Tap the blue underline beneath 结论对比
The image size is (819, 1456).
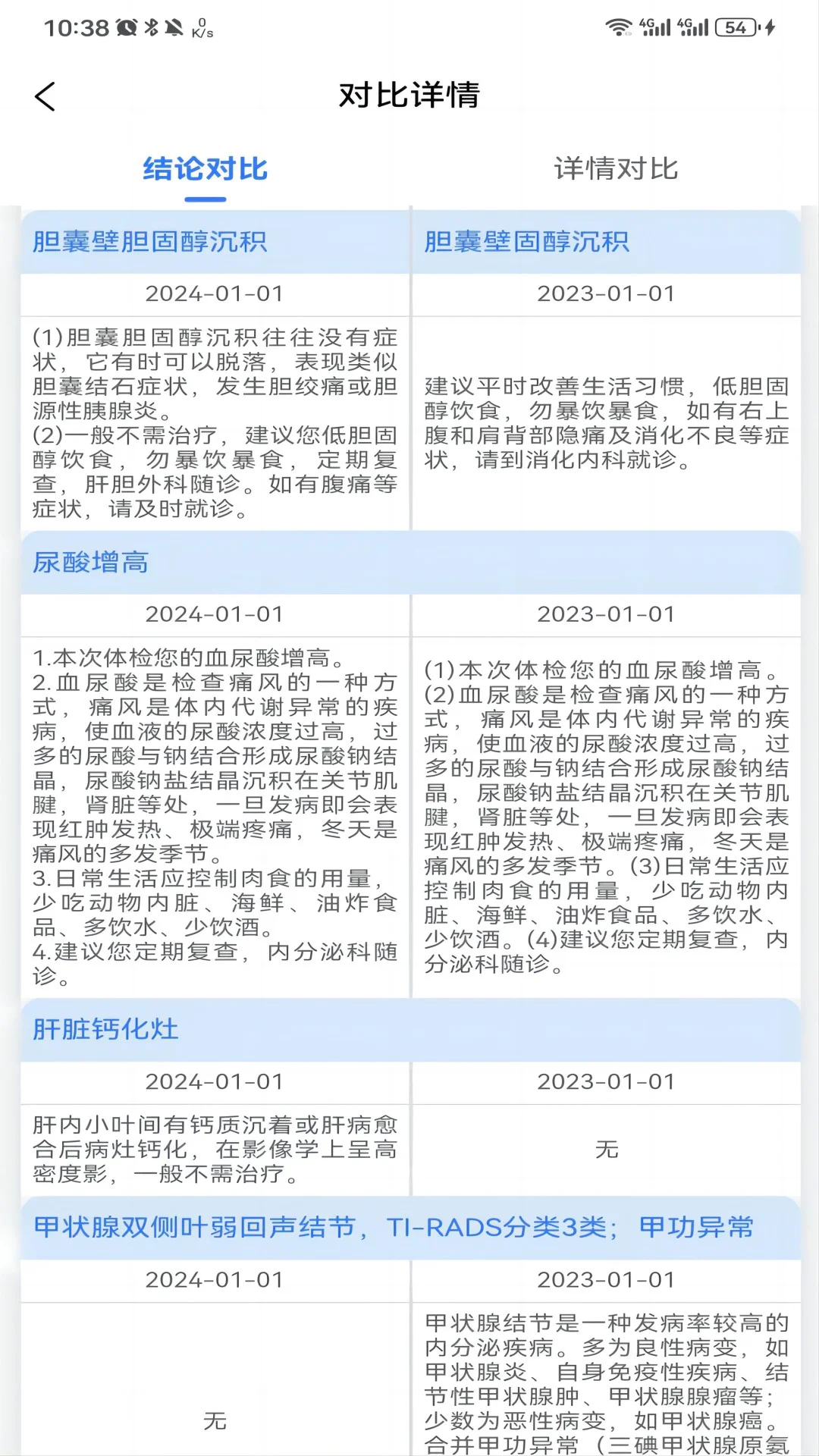pos(203,199)
